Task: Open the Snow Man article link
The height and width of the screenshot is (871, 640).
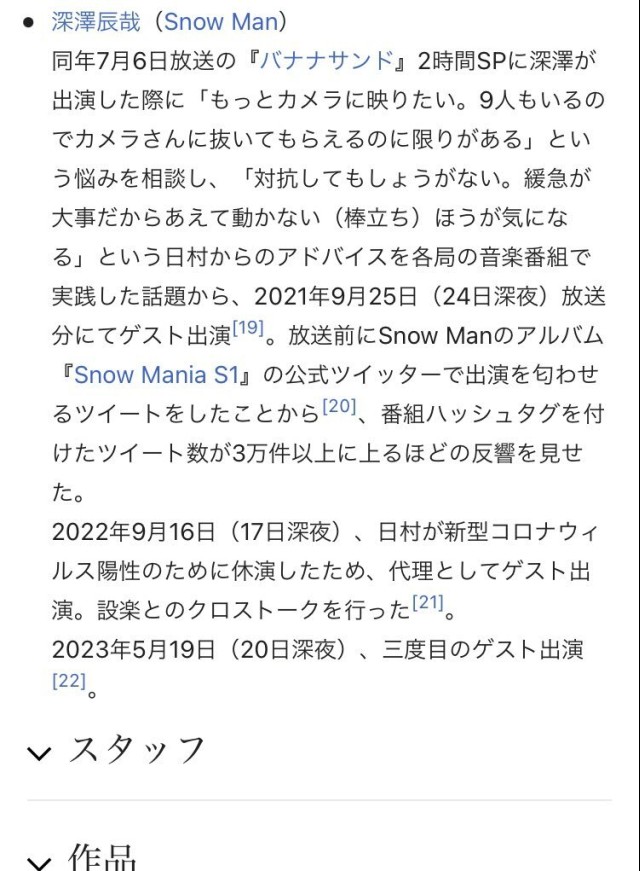Action: coord(223,21)
